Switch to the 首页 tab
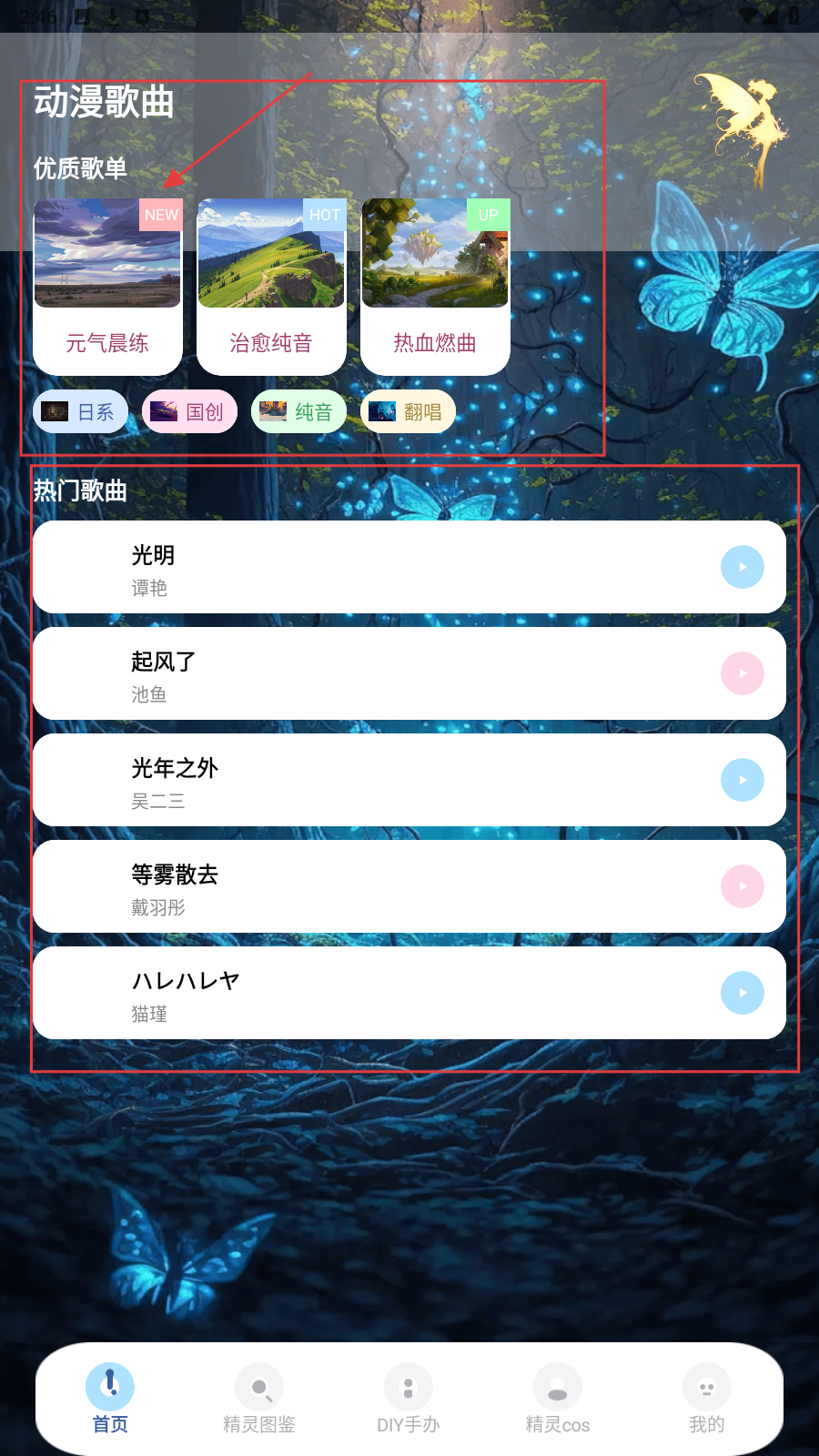Image resolution: width=819 pixels, height=1456 pixels. [110, 1399]
